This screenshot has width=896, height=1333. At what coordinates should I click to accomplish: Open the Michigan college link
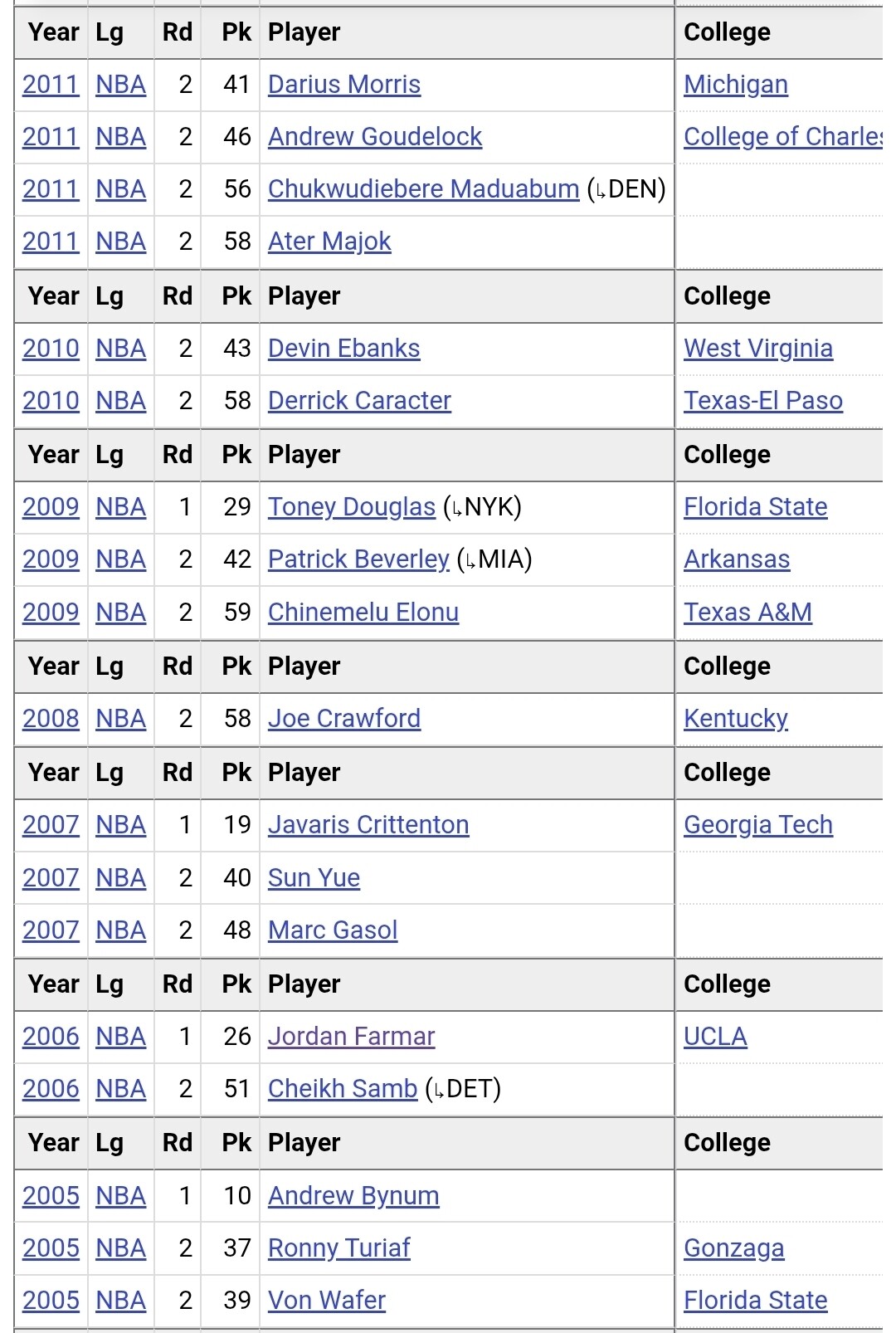(x=736, y=85)
